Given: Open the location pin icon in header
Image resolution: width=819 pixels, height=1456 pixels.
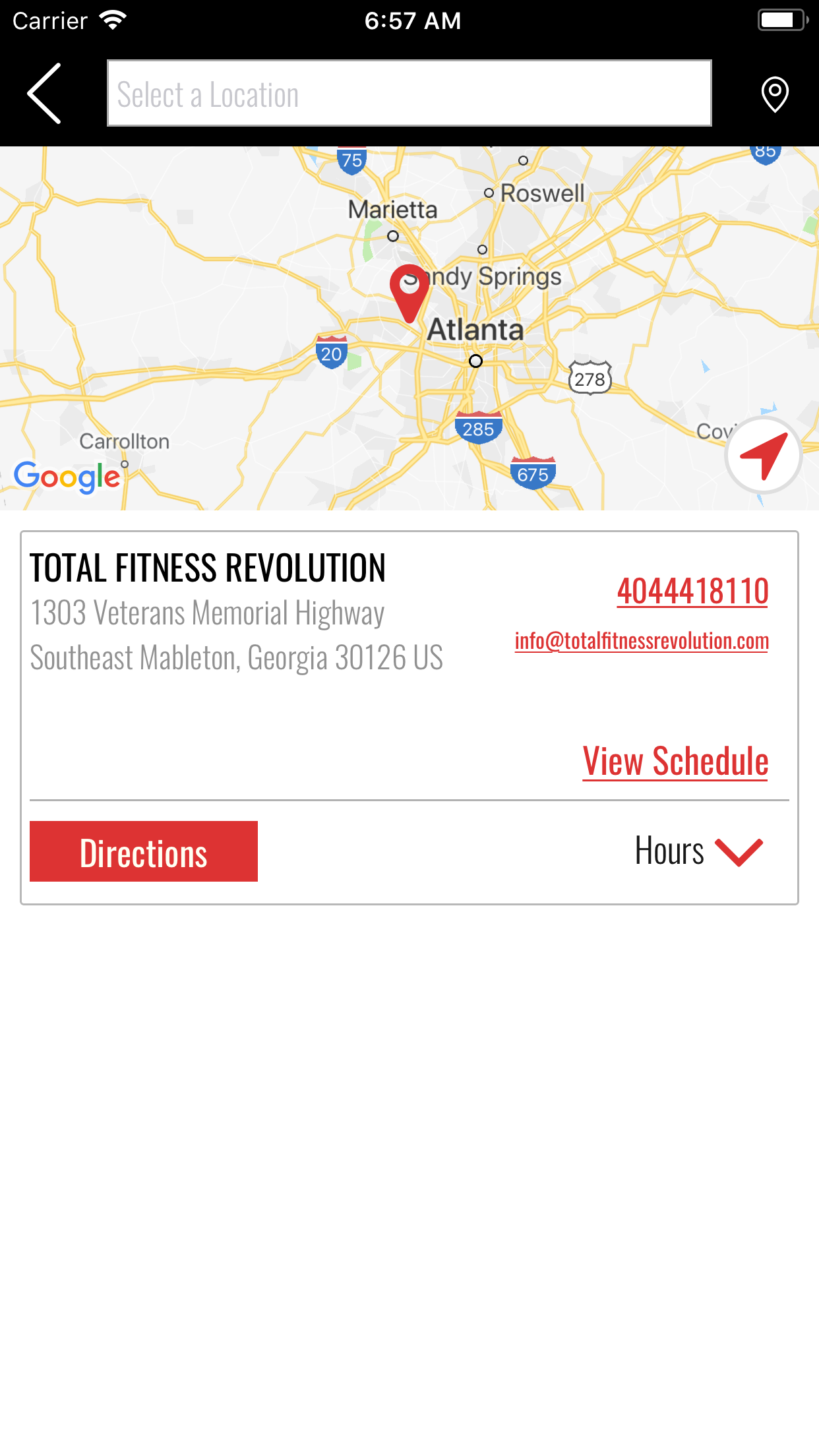Looking at the screenshot, I should coord(775,94).
